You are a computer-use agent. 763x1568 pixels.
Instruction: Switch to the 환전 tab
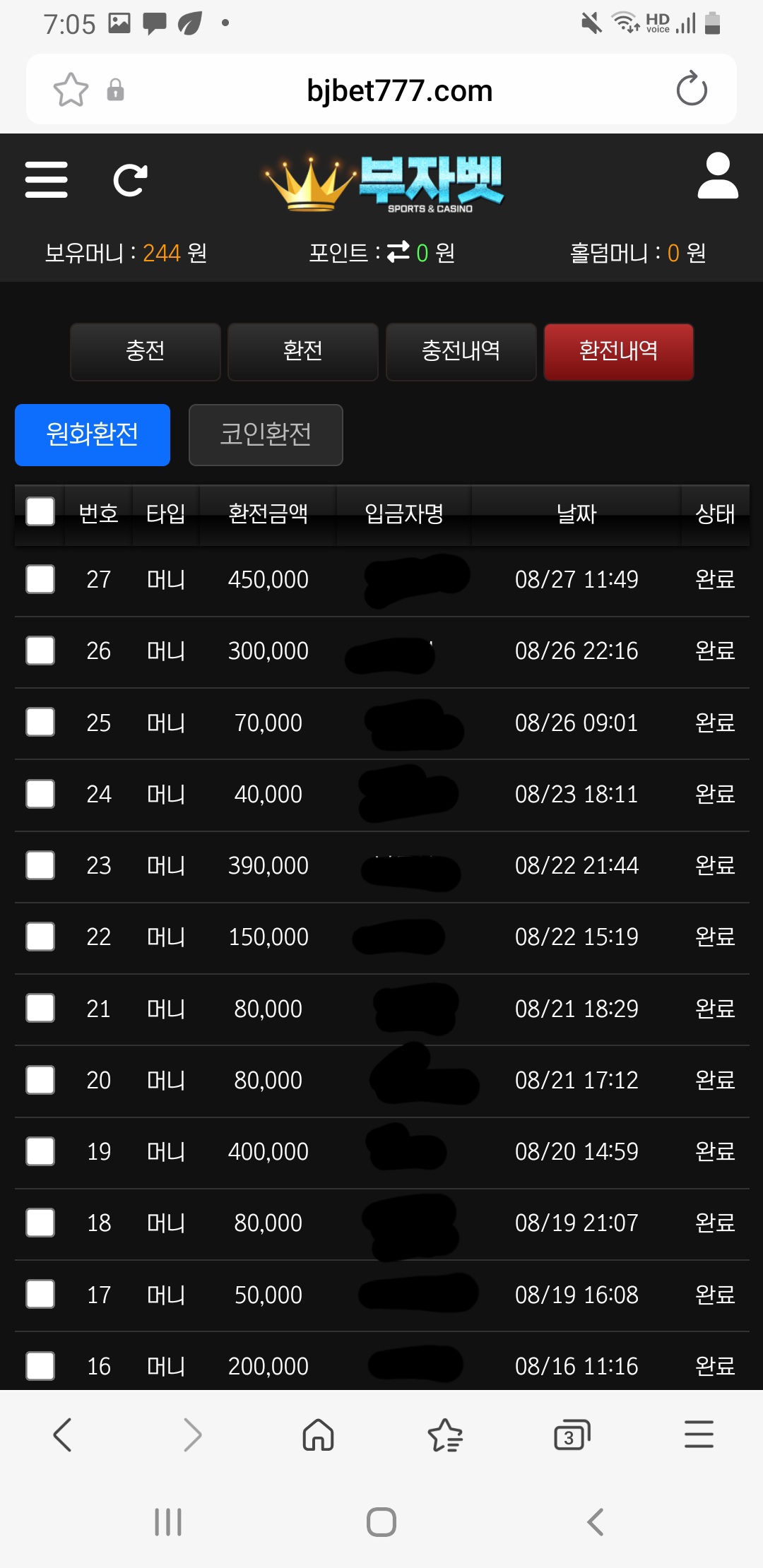303,352
